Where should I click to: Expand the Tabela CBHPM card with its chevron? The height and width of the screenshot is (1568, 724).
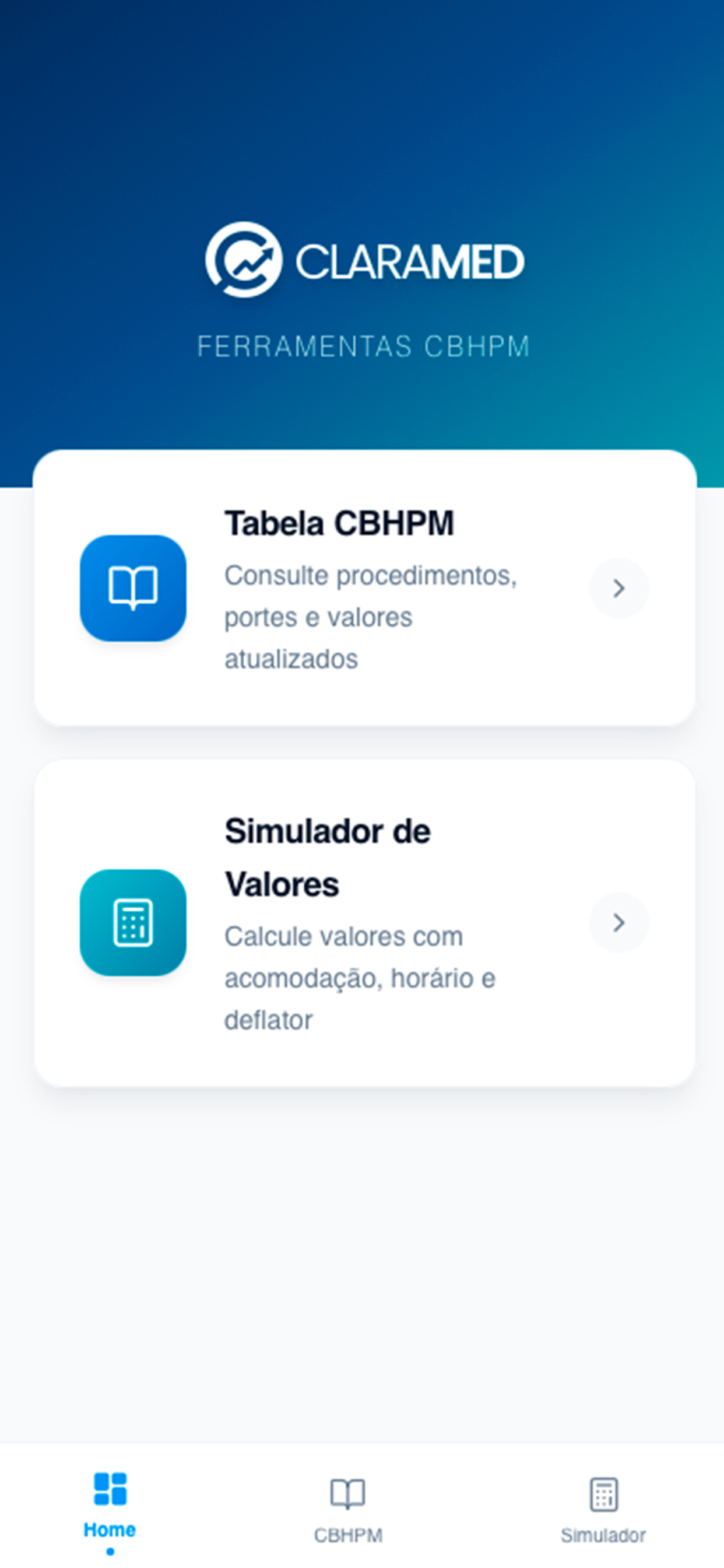(x=619, y=588)
